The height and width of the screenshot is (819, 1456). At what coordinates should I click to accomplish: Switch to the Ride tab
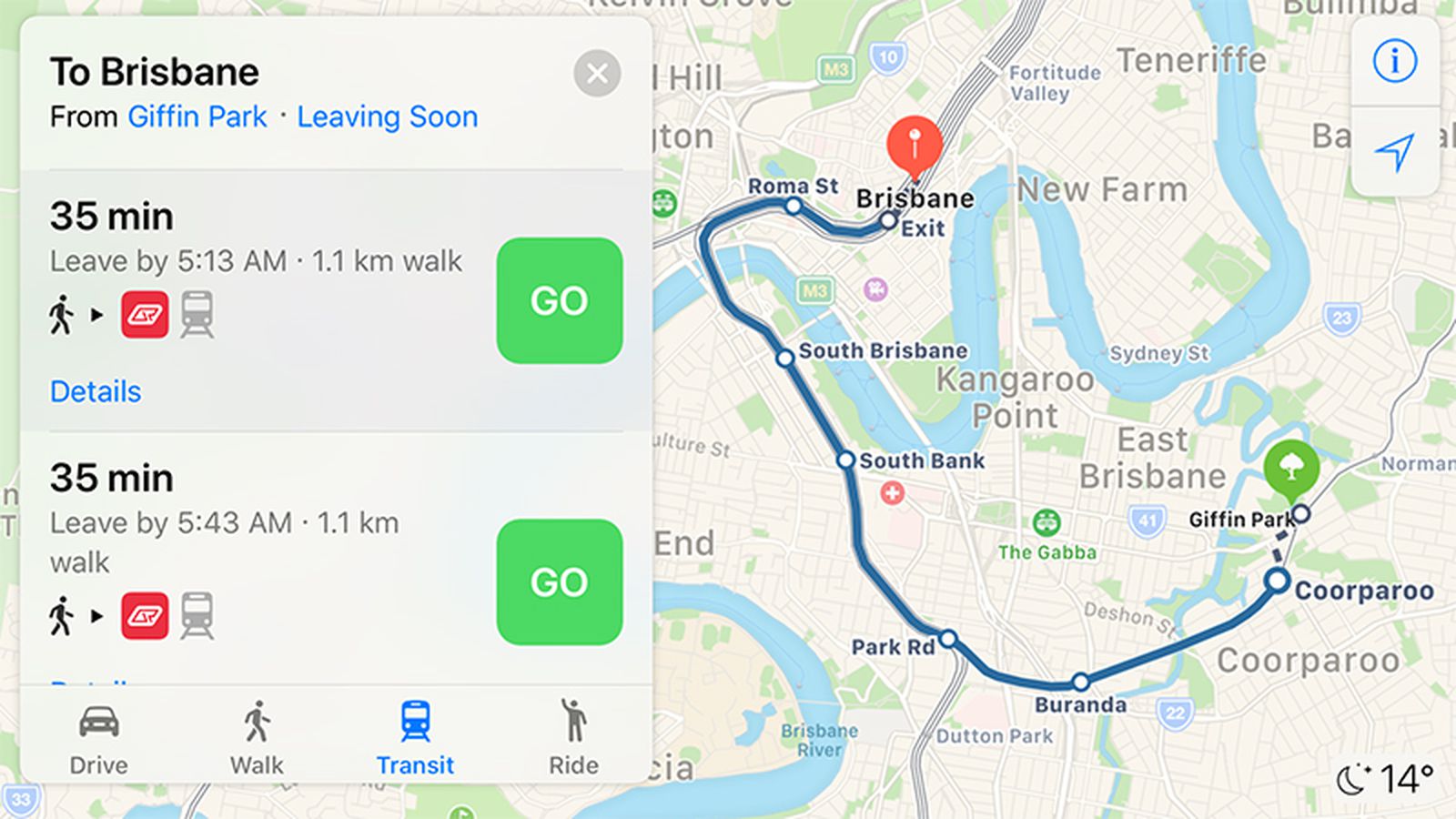(x=573, y=739)
